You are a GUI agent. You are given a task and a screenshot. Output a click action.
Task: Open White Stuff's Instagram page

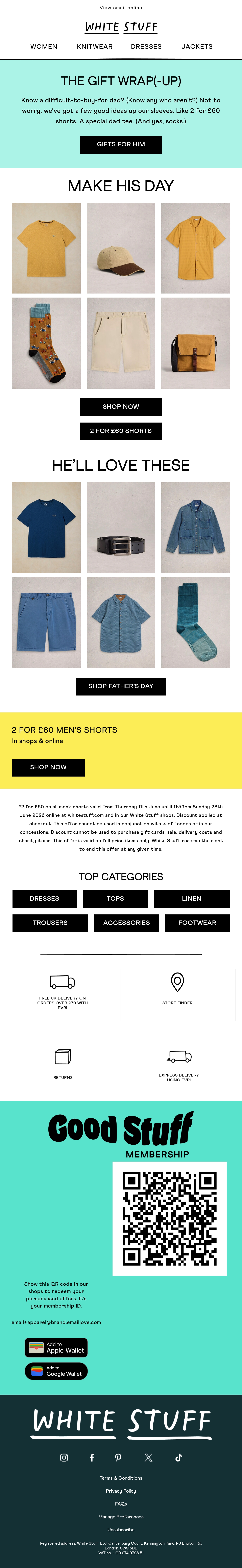coord(64,1457)
